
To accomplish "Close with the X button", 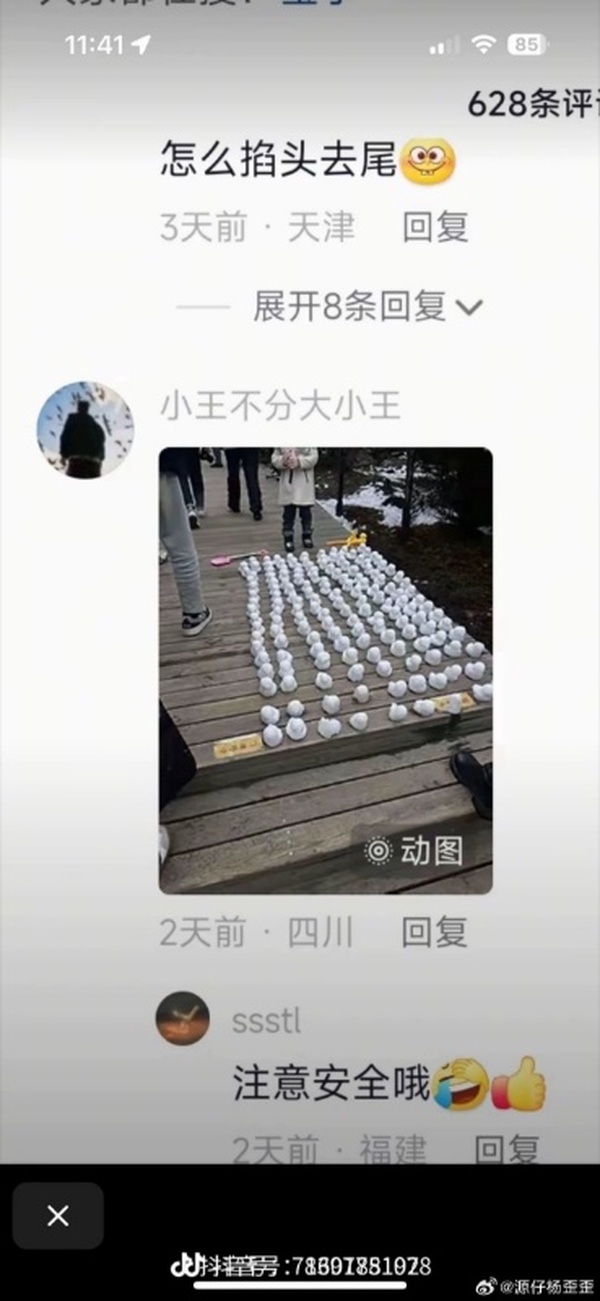I will coord(58,1216).
